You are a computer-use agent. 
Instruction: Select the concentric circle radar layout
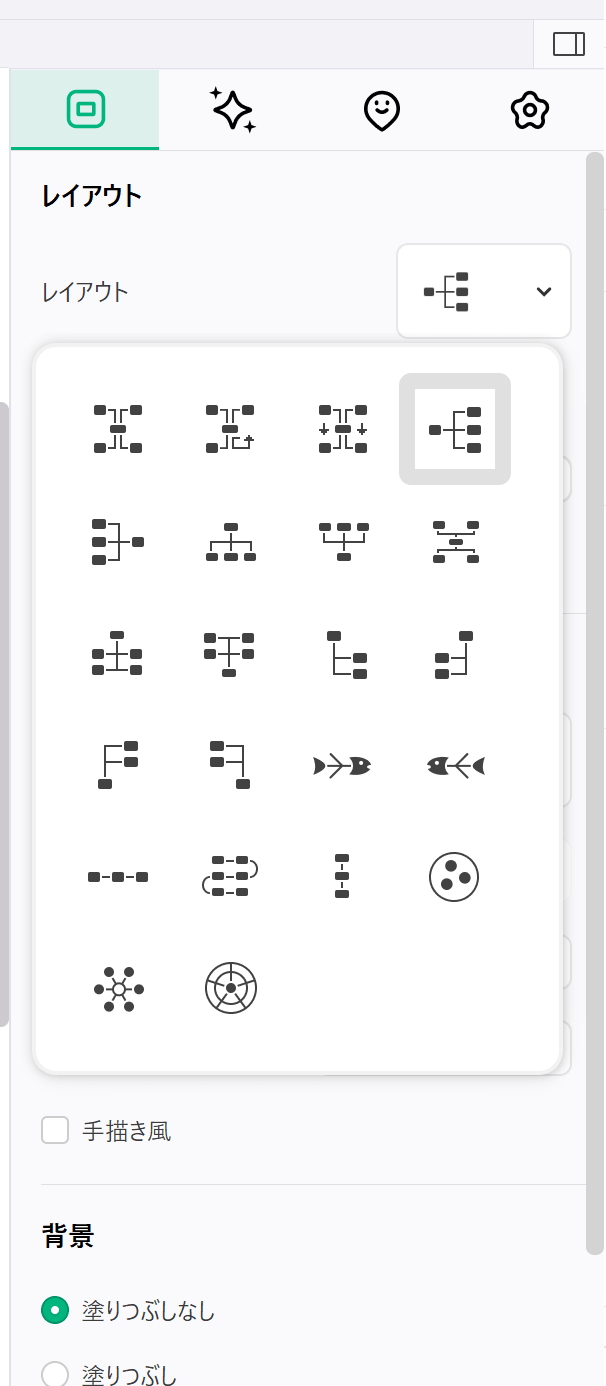click(x=231, y=988)
